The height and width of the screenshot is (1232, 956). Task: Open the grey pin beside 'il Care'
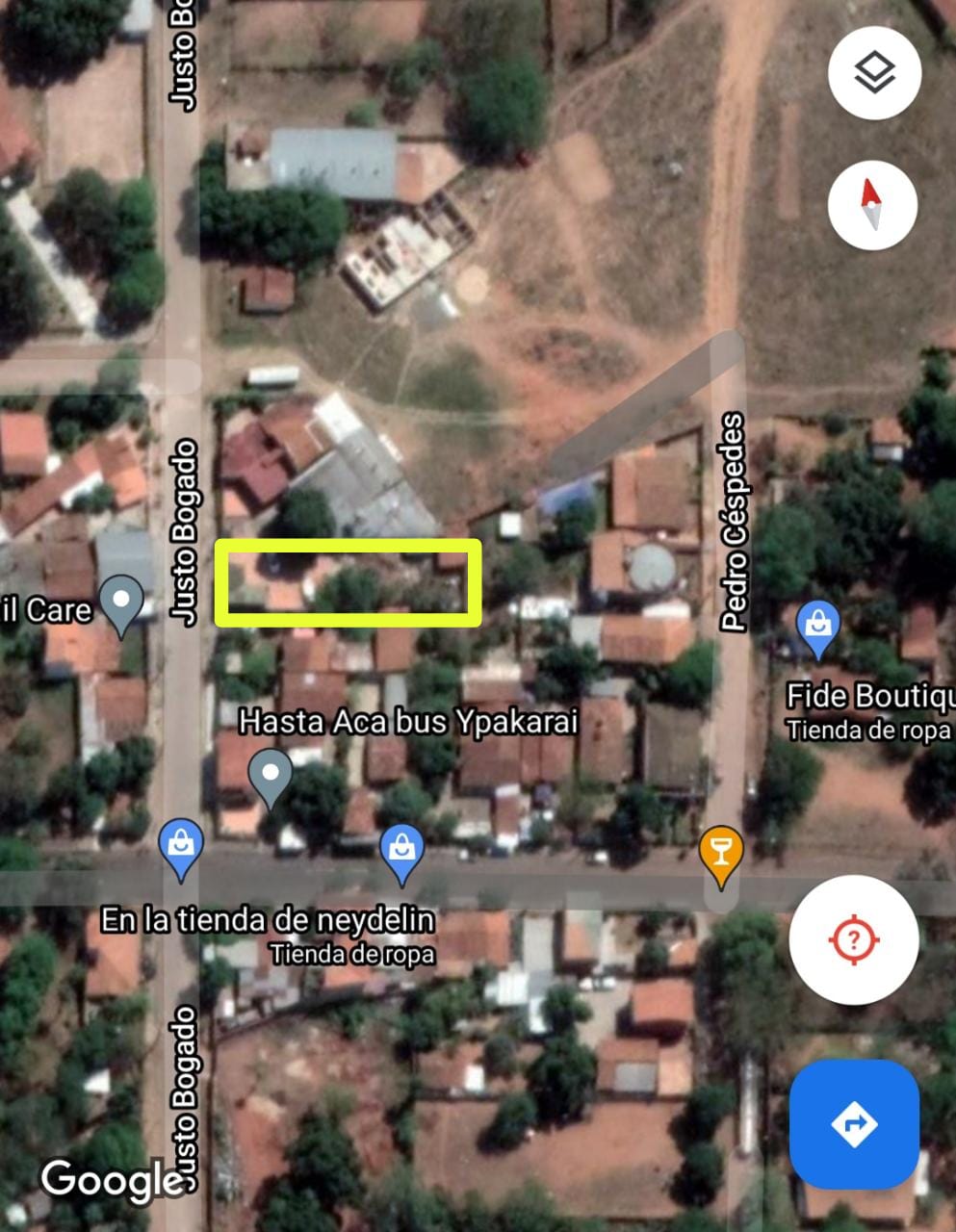[121, 602]
